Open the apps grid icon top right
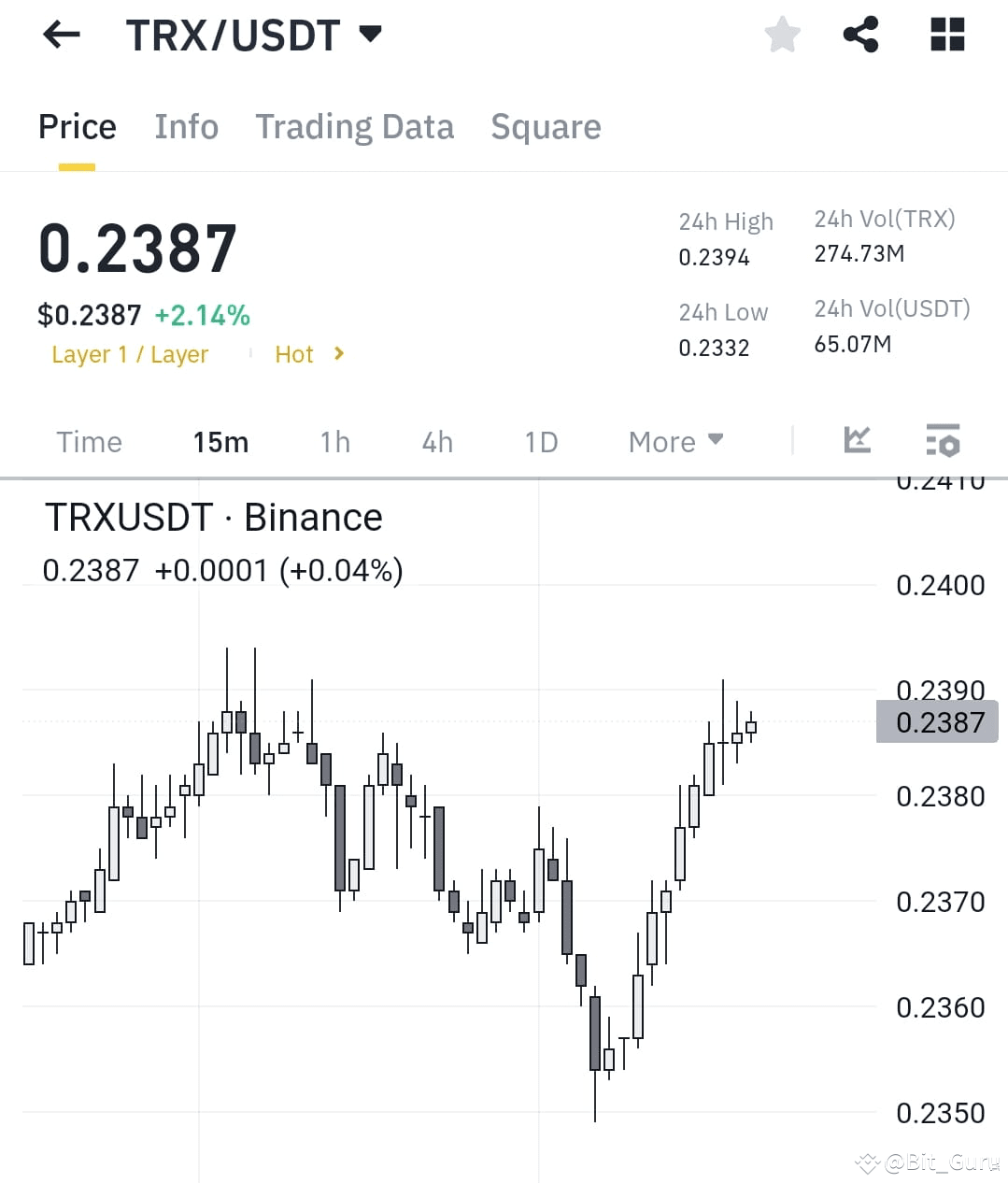This screenshot has width=1008, height=1183. (946, 34)
